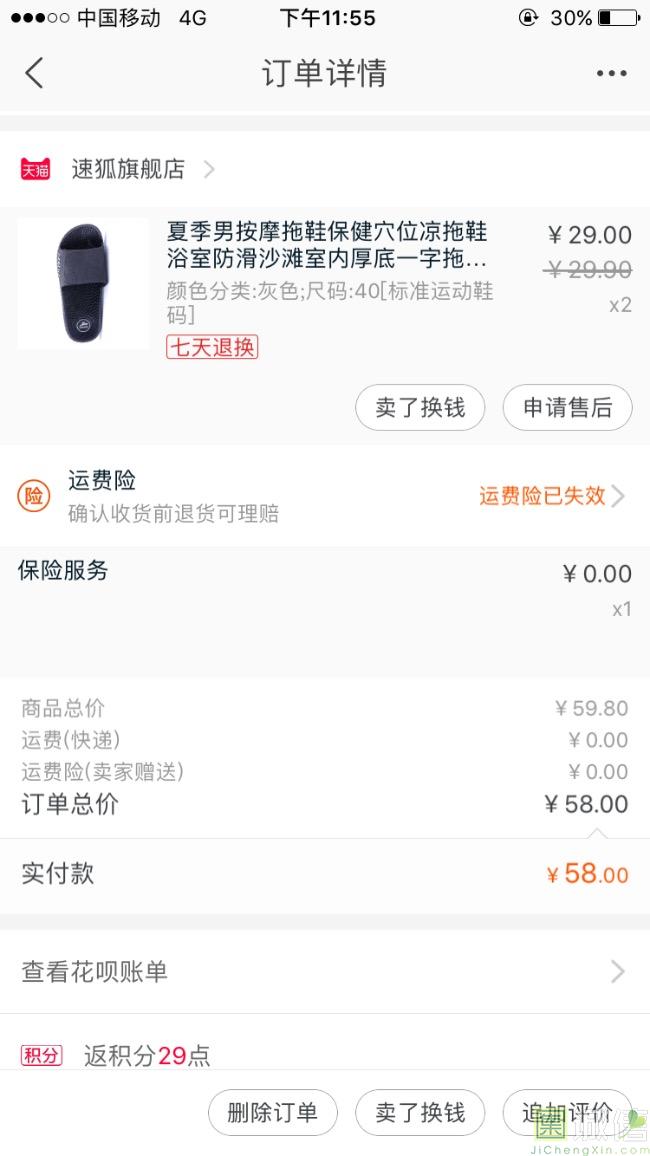Open the 运费险 insurance details row
Viewport: 650px width, 1156px height.
pyautogui.click(x=325, y=496)
